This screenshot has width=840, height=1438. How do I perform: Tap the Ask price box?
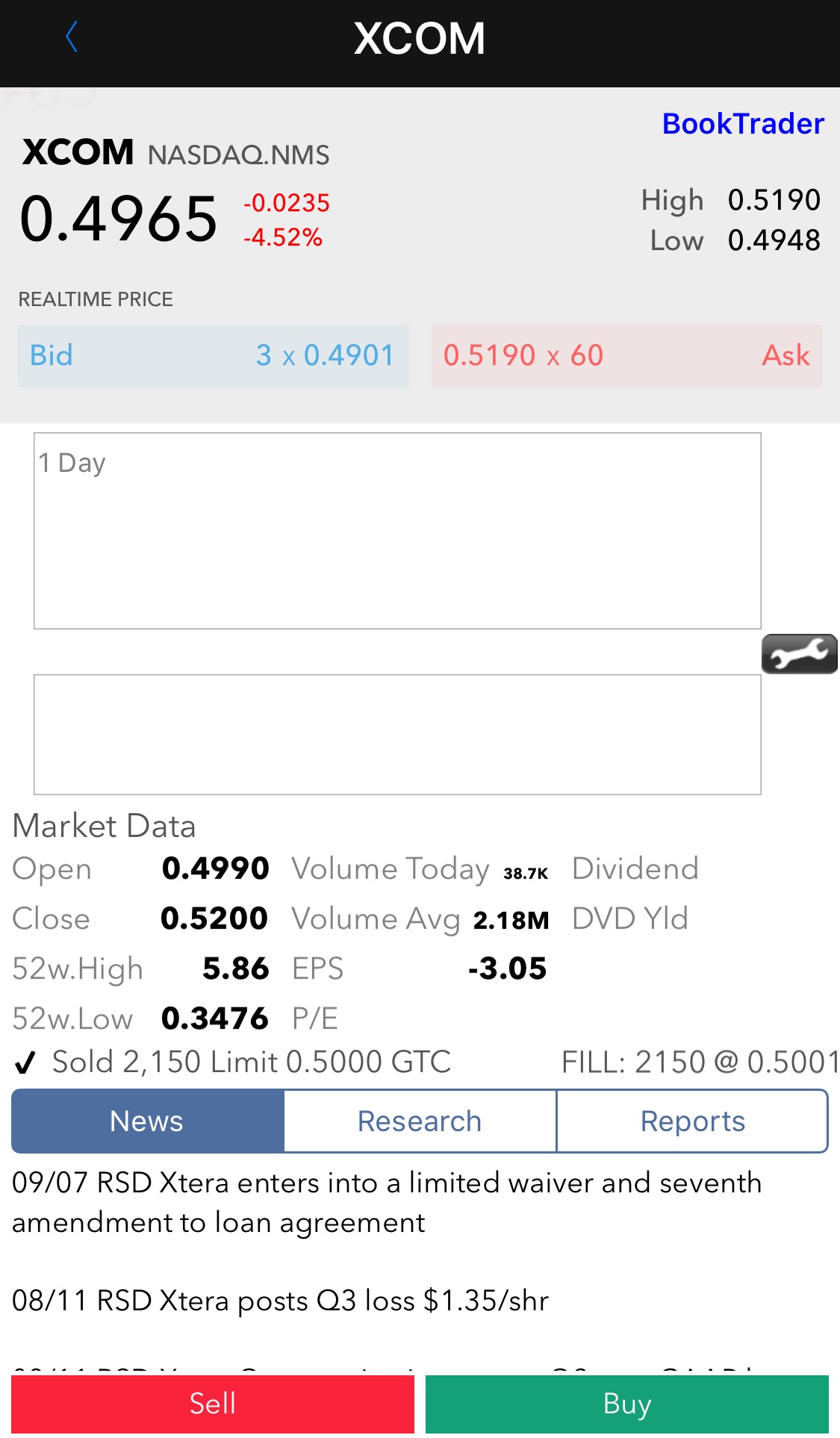[x=626, y=356]
